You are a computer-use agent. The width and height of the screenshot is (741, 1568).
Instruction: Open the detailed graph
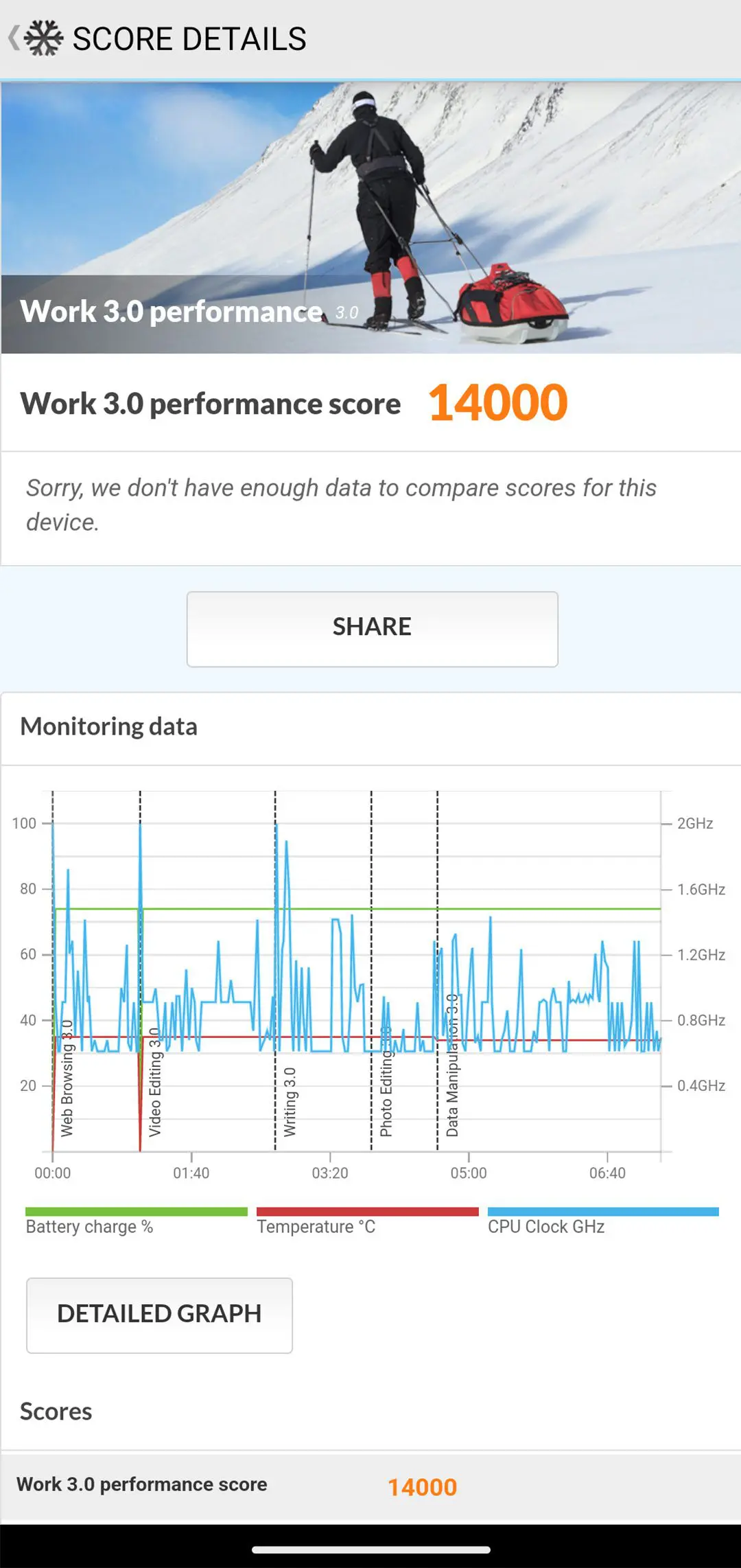tap(159, 1315)
